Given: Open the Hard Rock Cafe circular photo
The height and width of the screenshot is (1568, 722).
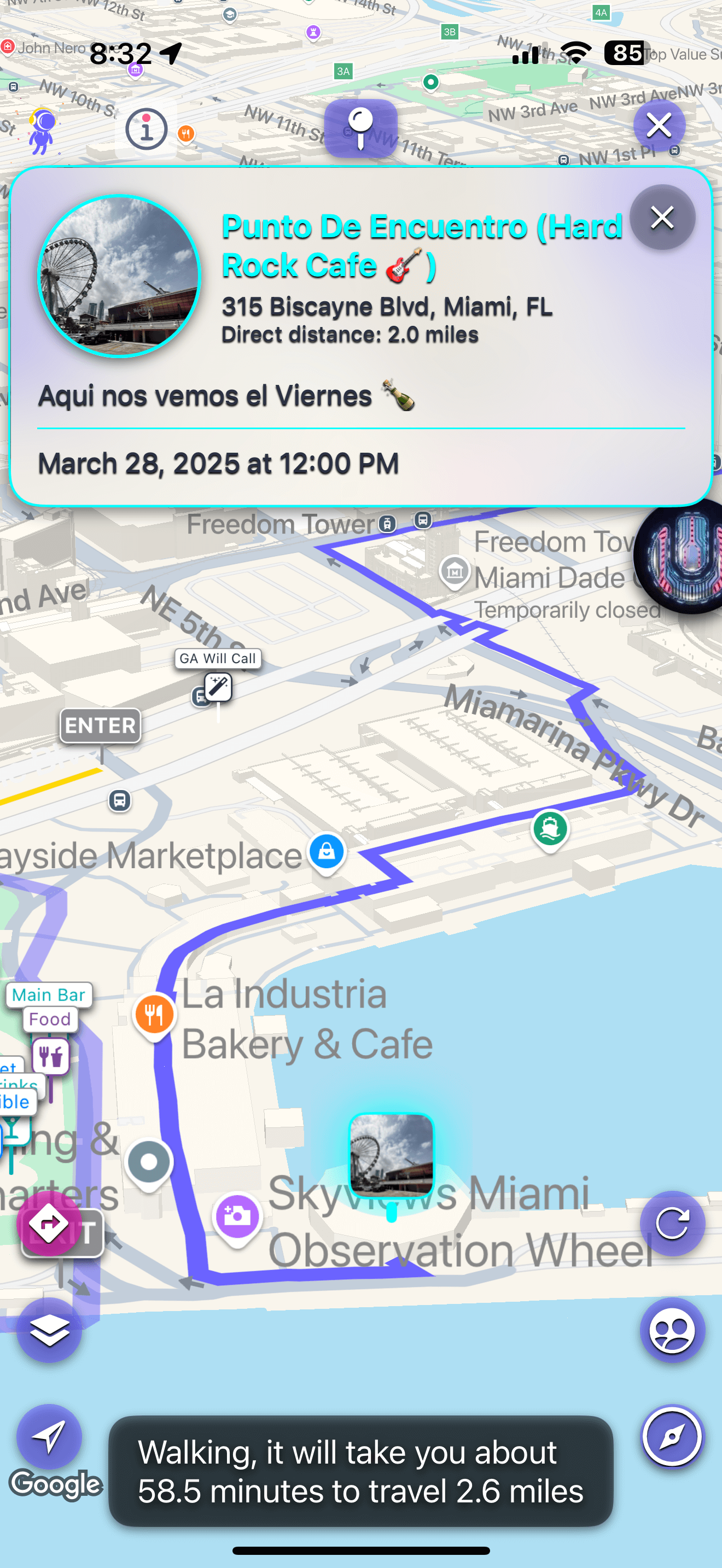Looking at the screenshot, I should point(119,276).
